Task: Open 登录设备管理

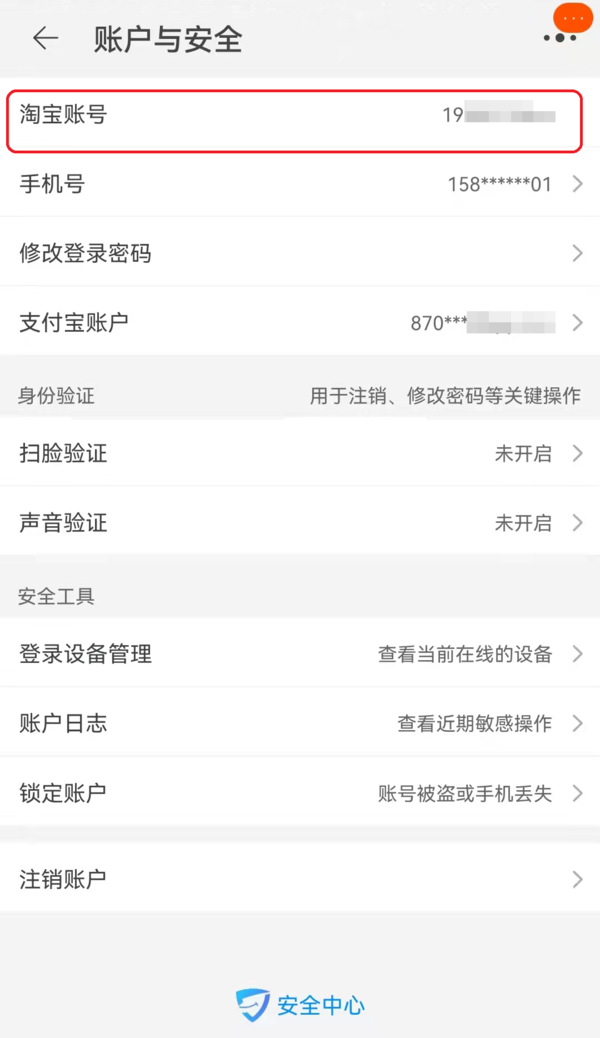Action: (x=300, y=654)
